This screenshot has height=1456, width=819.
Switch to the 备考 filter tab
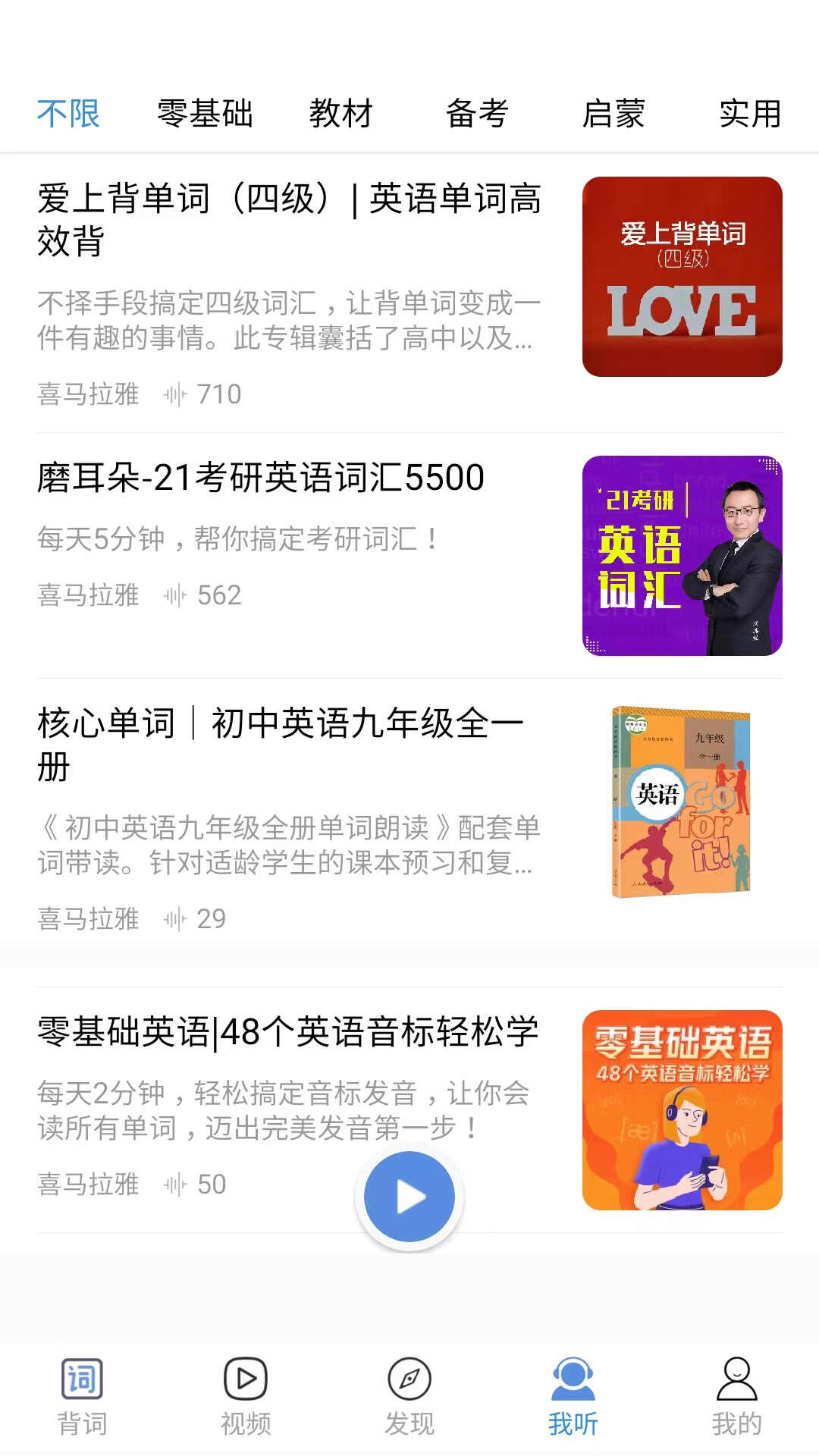pos(478,112)
